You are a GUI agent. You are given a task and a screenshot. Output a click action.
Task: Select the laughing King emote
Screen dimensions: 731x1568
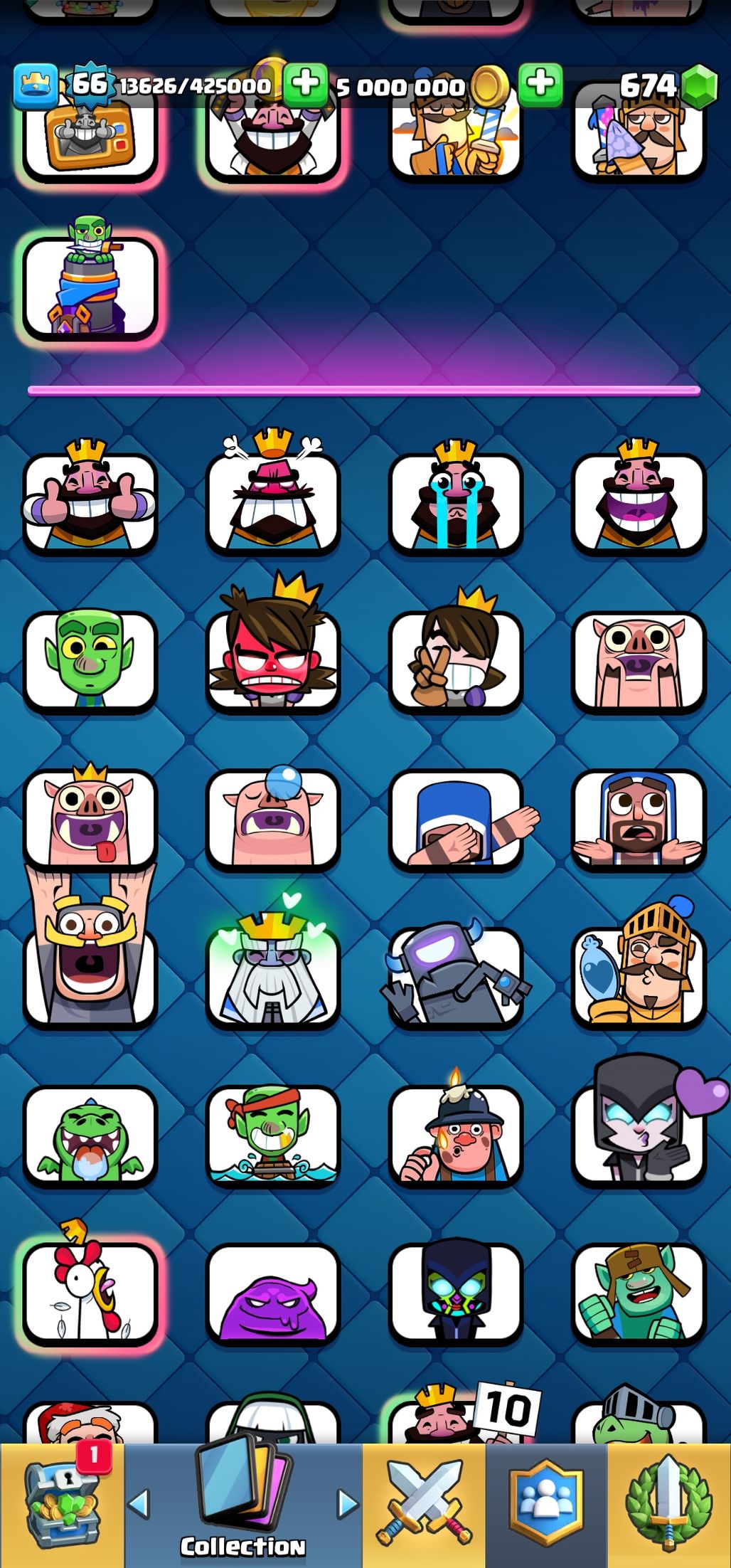pos(639,502)
